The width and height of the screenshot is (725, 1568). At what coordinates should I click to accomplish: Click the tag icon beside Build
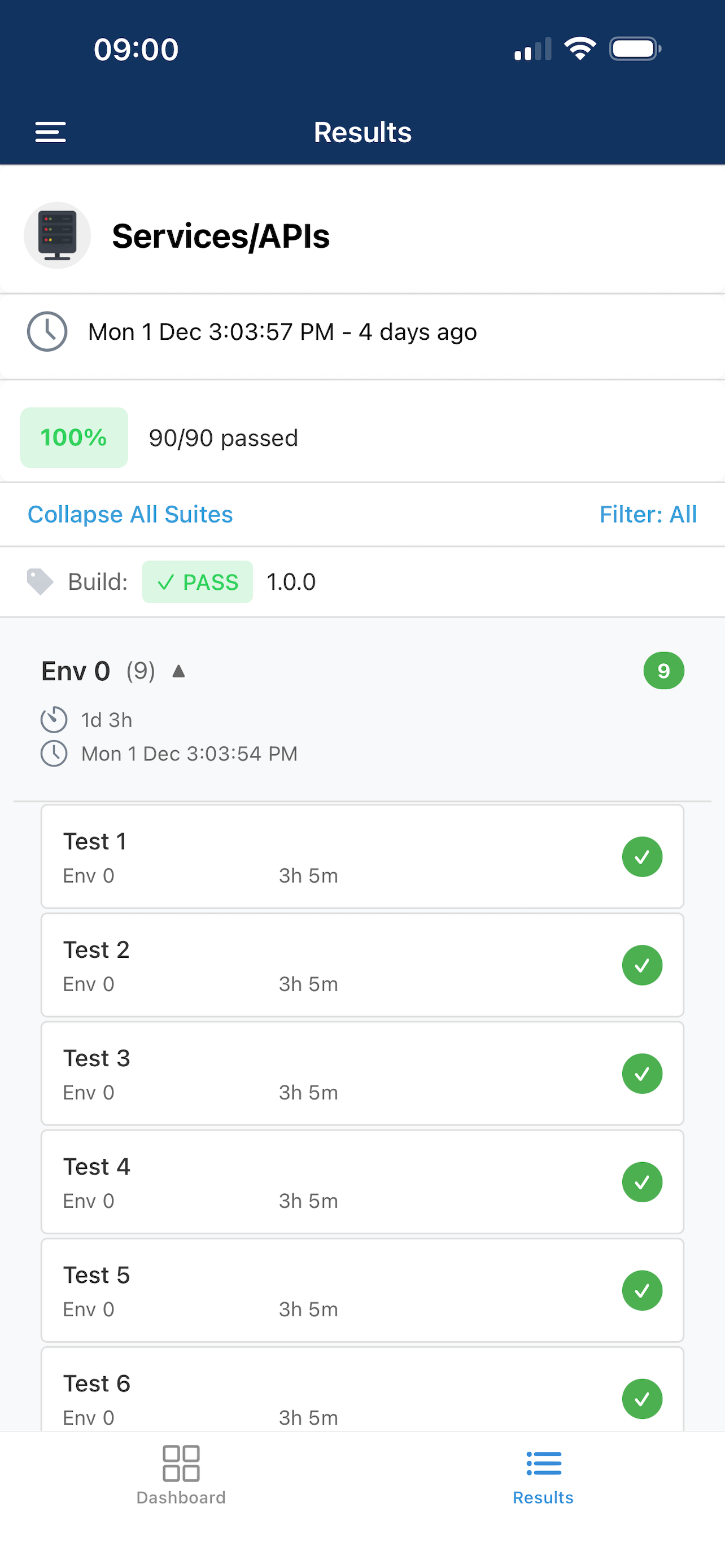[x=40, y=581]
